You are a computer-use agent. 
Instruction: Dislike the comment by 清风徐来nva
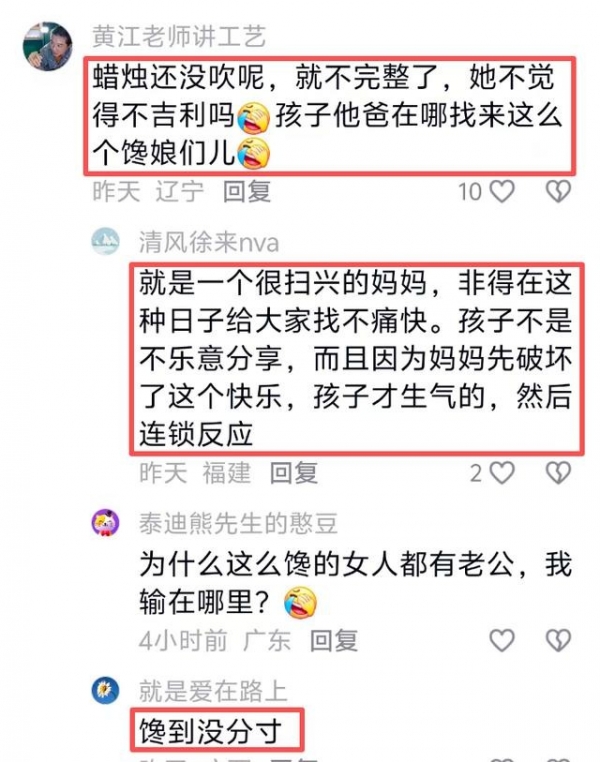[558, 472]
